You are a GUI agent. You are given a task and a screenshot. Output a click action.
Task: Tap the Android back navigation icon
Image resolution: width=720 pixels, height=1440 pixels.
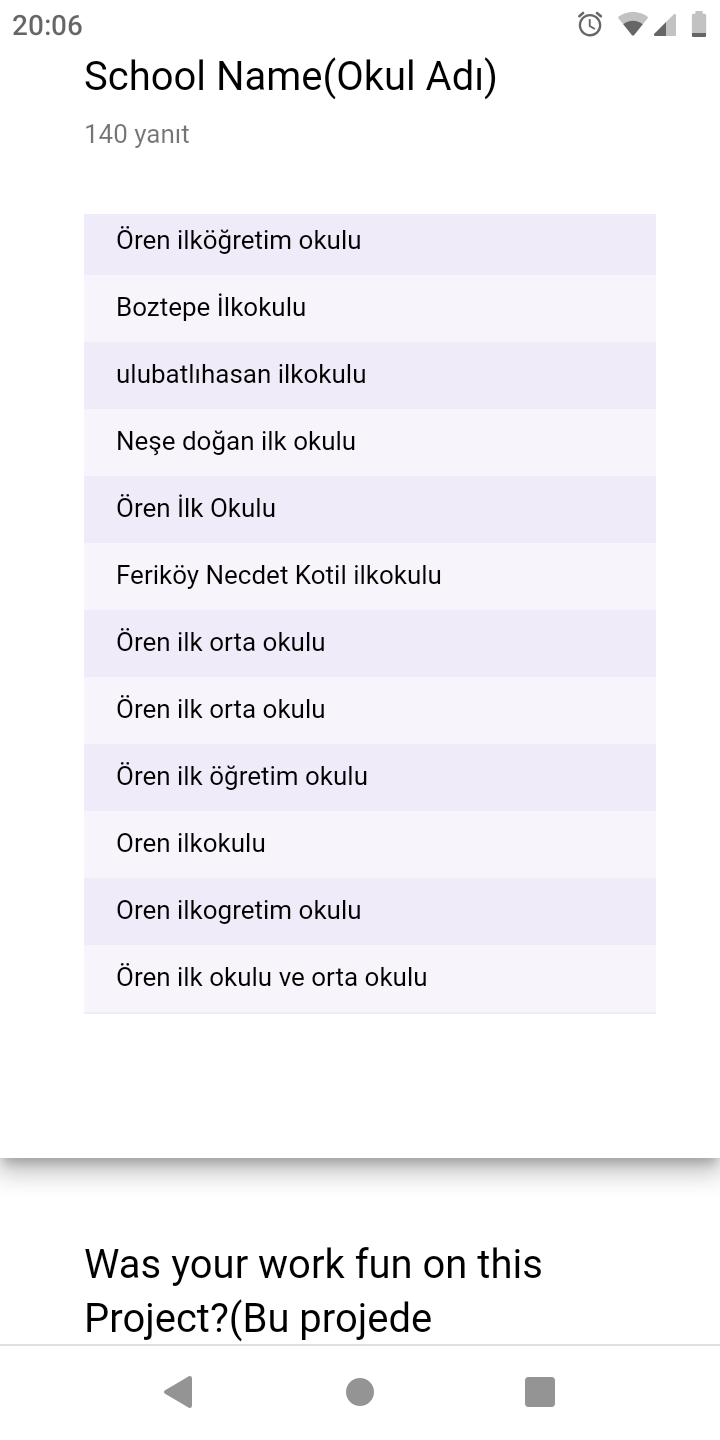tap(178, 1391)
